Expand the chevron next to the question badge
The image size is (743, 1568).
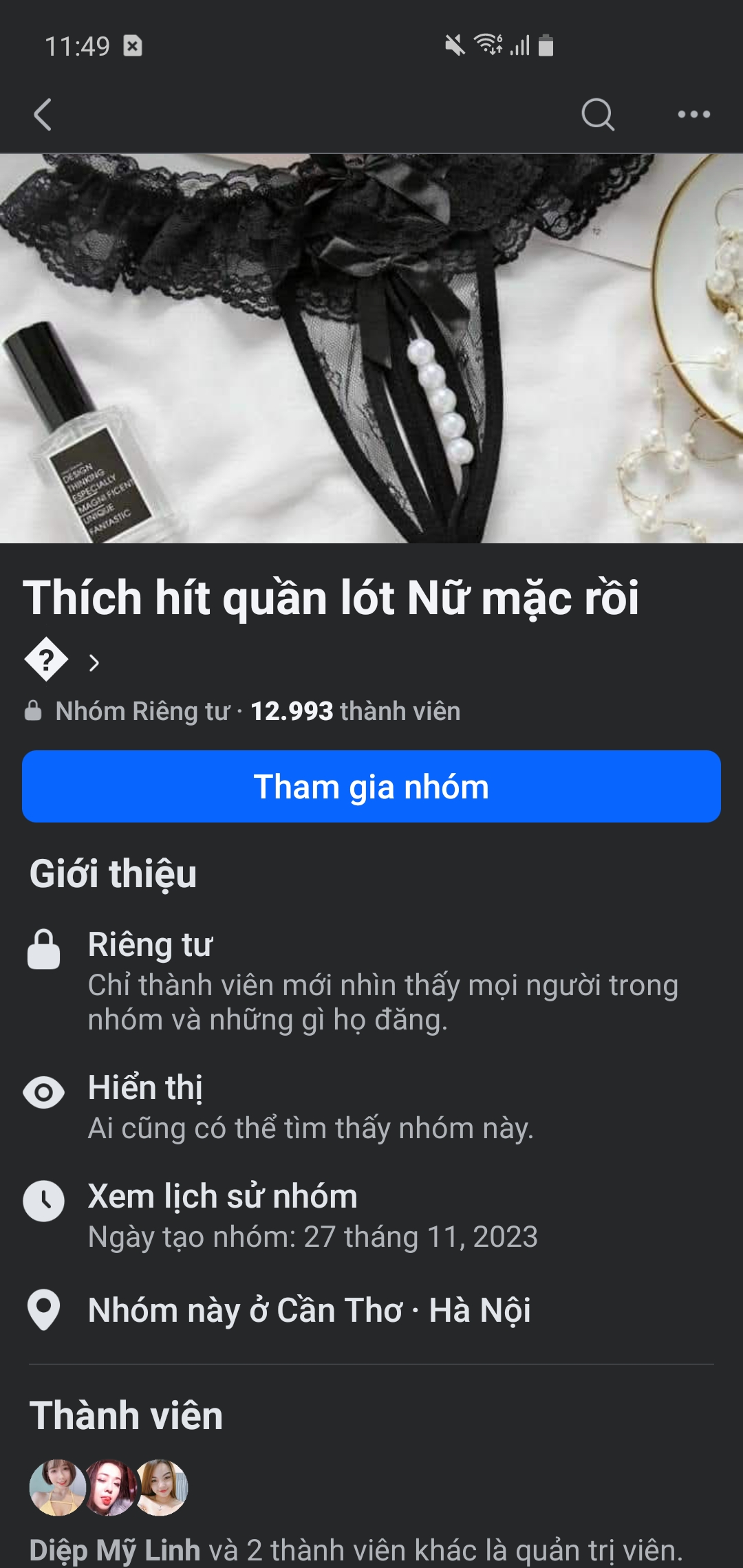94,663
